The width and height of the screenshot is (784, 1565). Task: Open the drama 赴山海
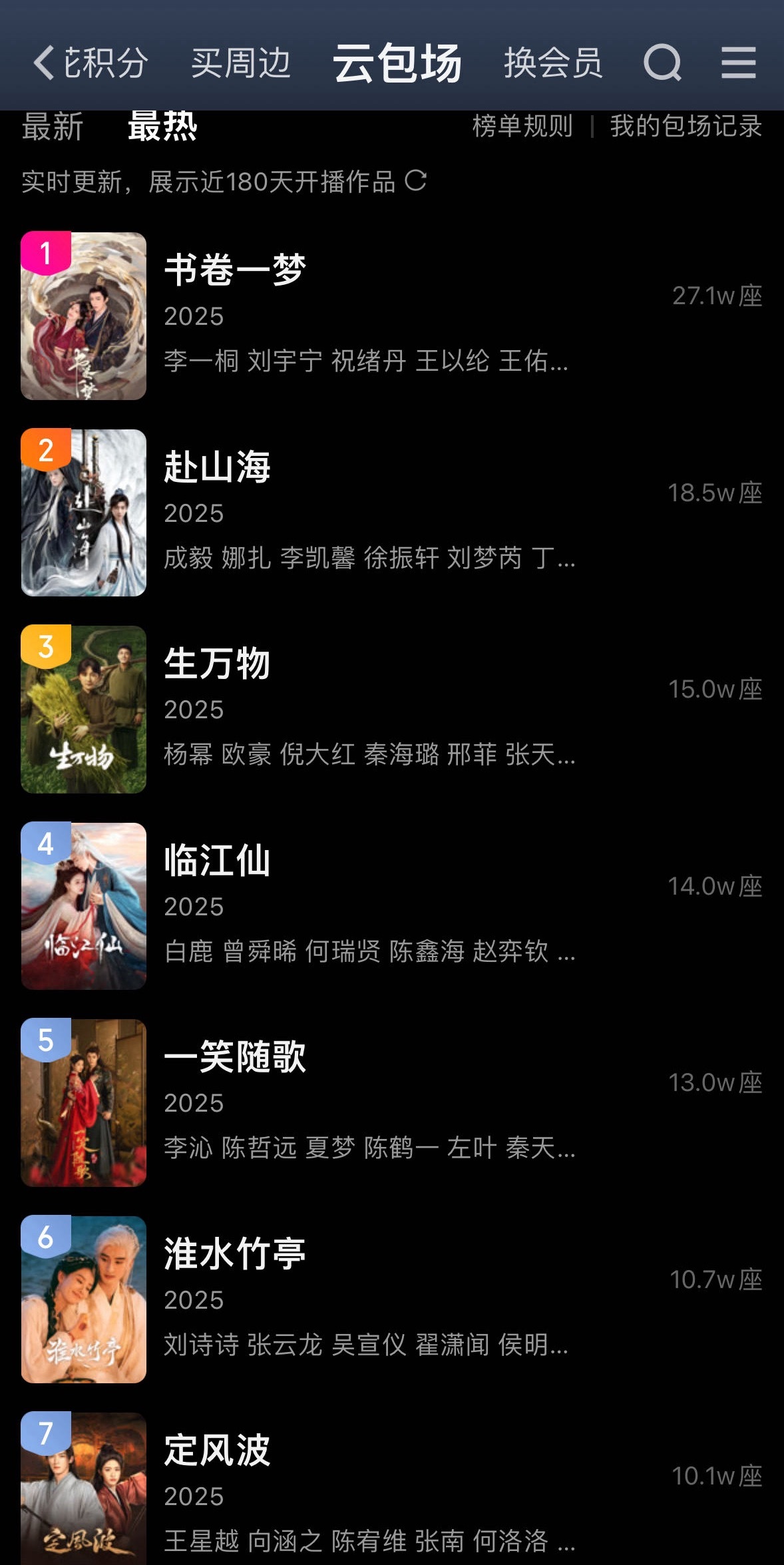click(217, 467)
